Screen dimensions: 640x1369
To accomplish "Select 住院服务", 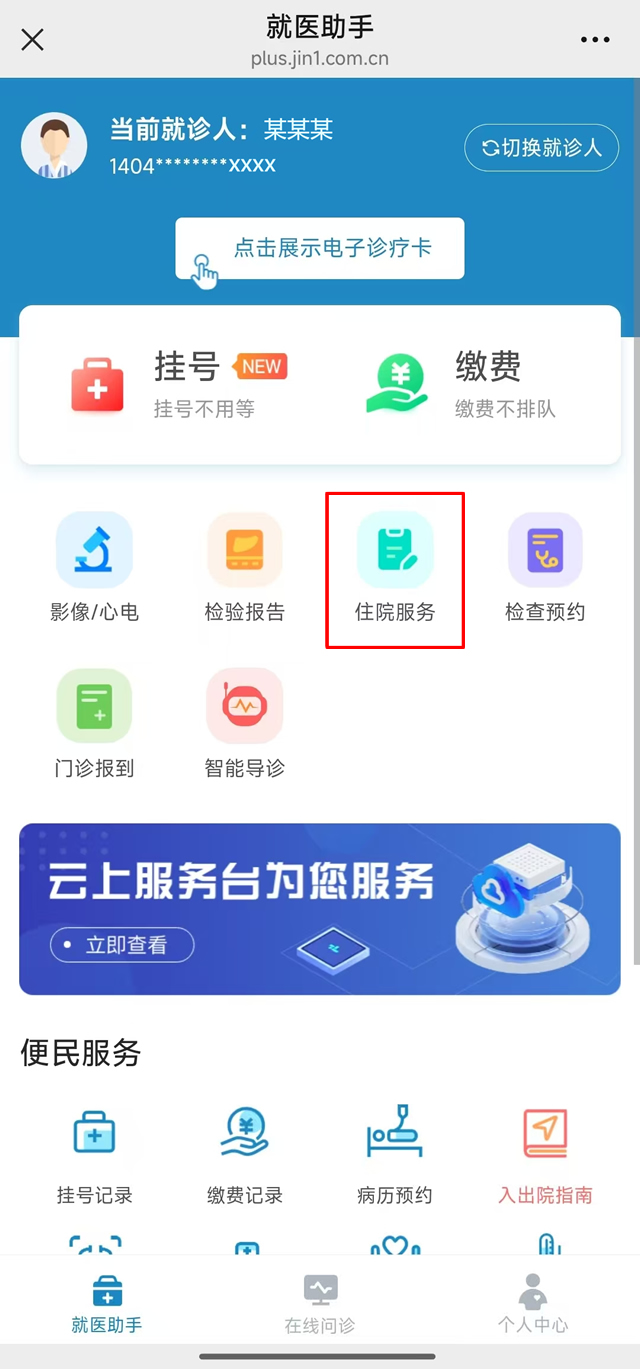I will coord(395,566).
